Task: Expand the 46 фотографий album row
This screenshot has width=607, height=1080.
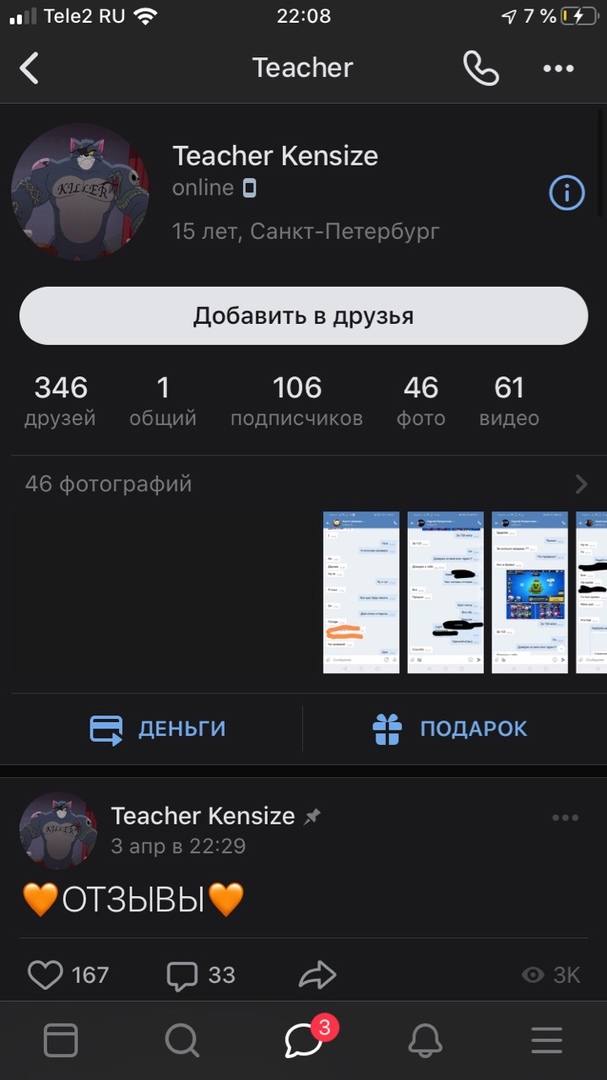Action: [303, 484]
